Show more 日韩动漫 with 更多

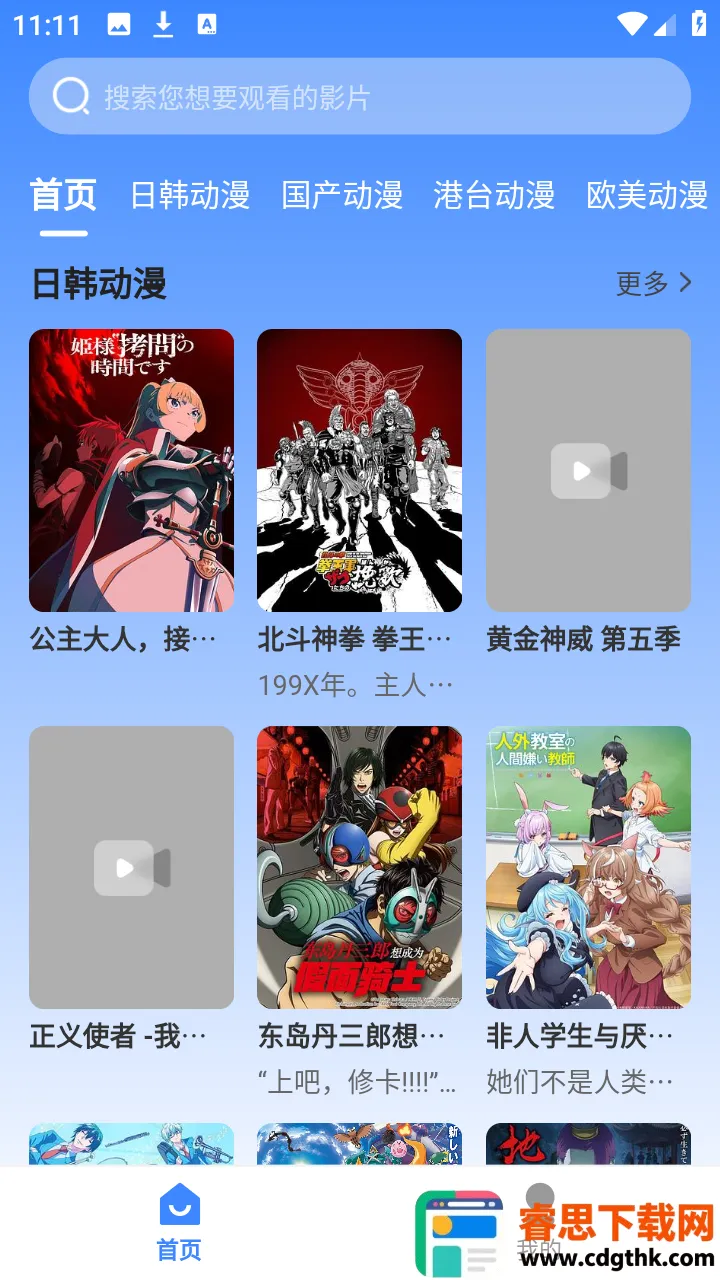pos(654,283)
